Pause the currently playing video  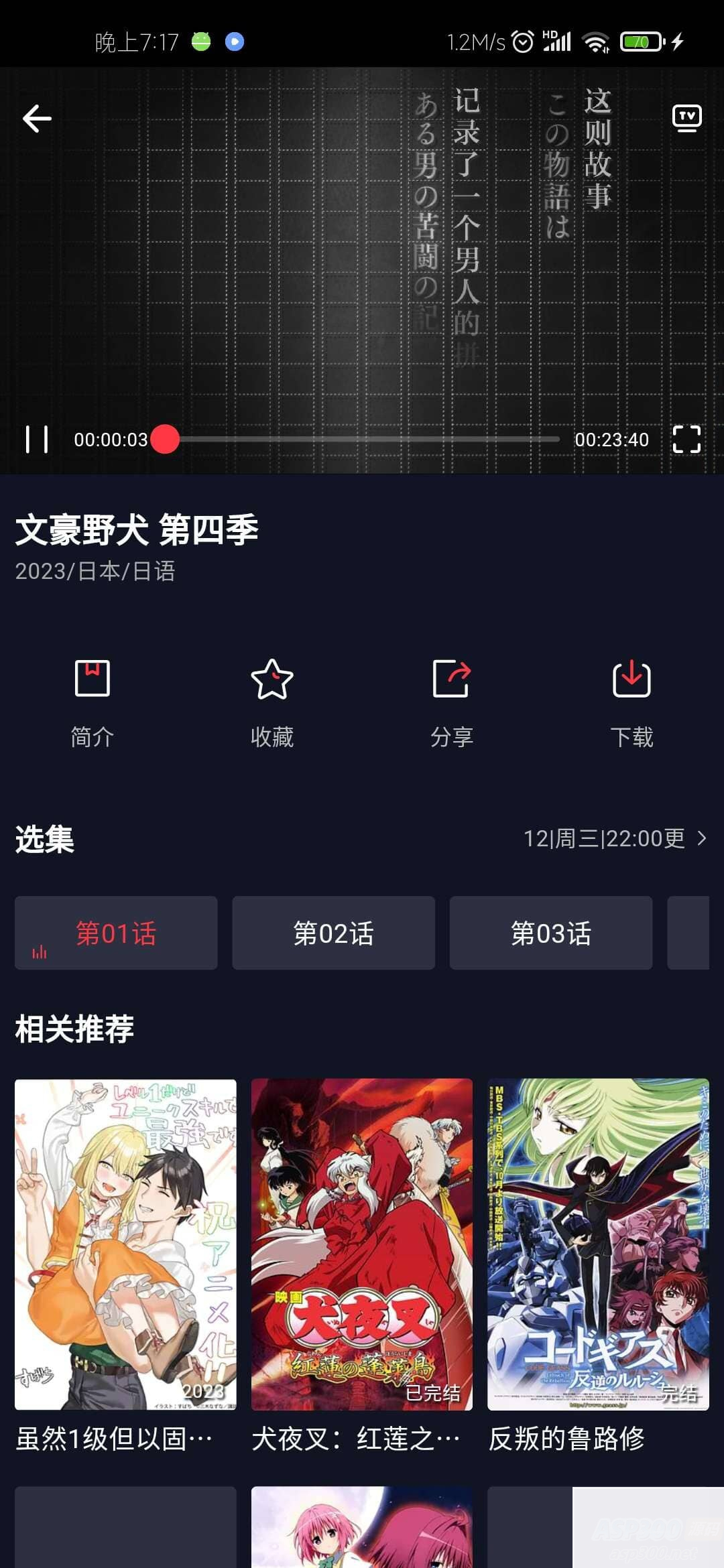click(38, 439)
